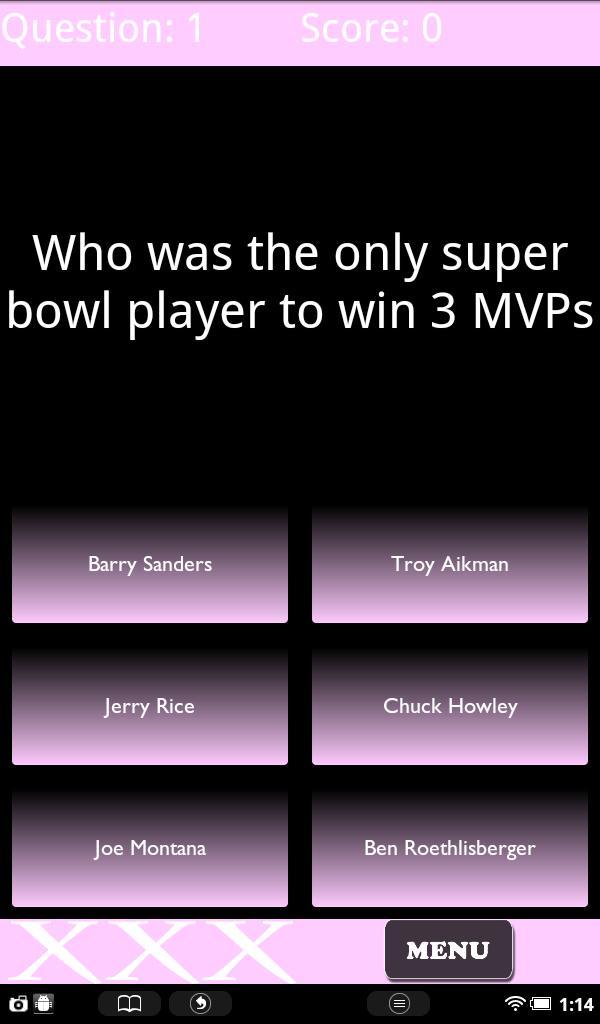Tap the book icon in the system bar

click(x=129, y=1003)
